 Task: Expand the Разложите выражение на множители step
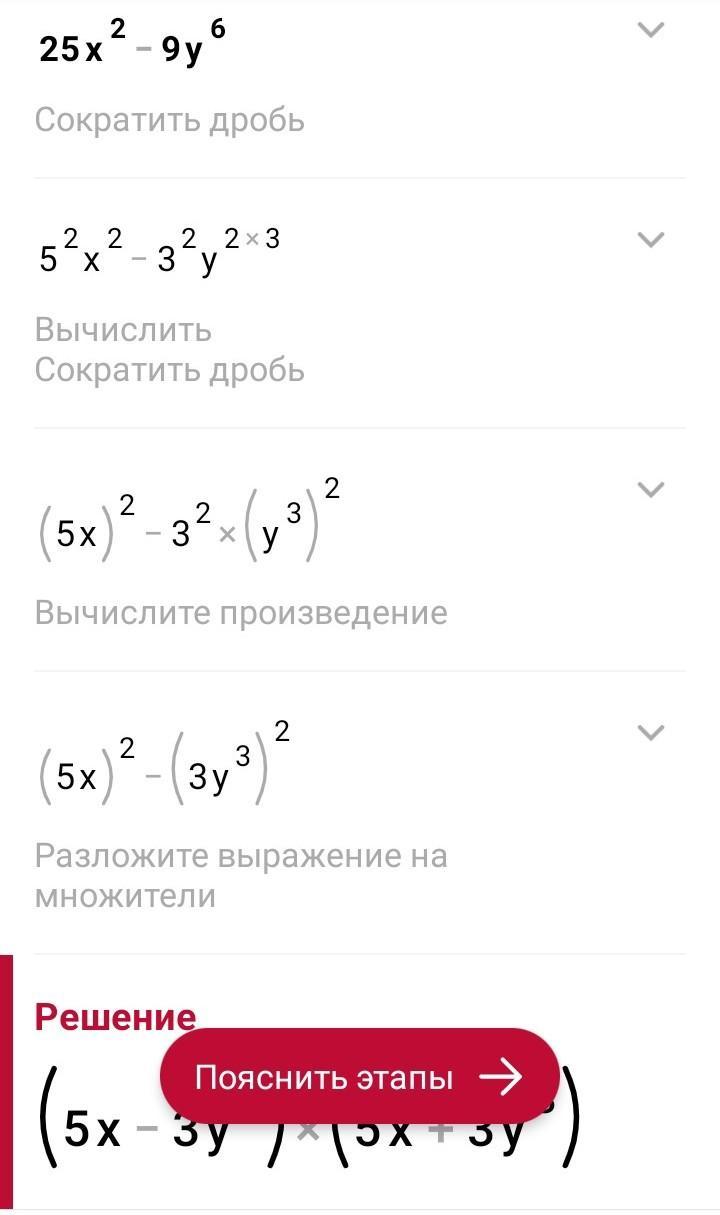pos(651,732)
